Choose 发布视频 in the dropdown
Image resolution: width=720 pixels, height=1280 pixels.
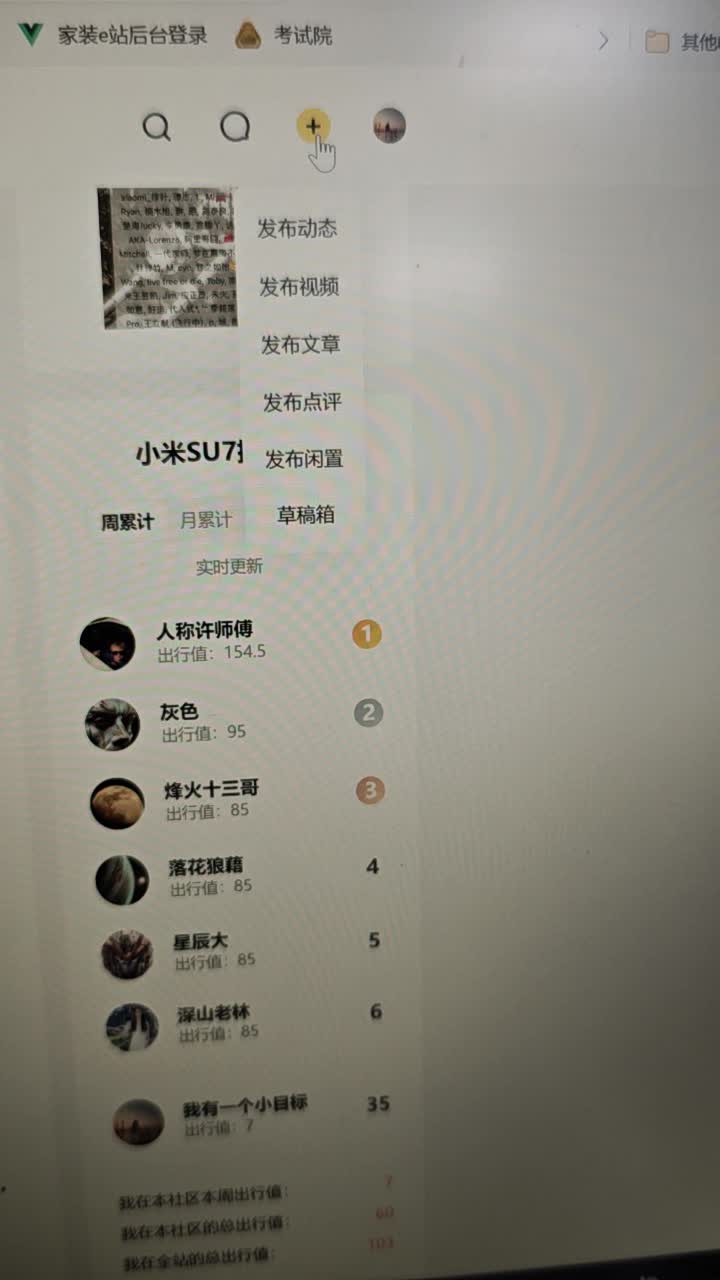click(x=299, y=287)
